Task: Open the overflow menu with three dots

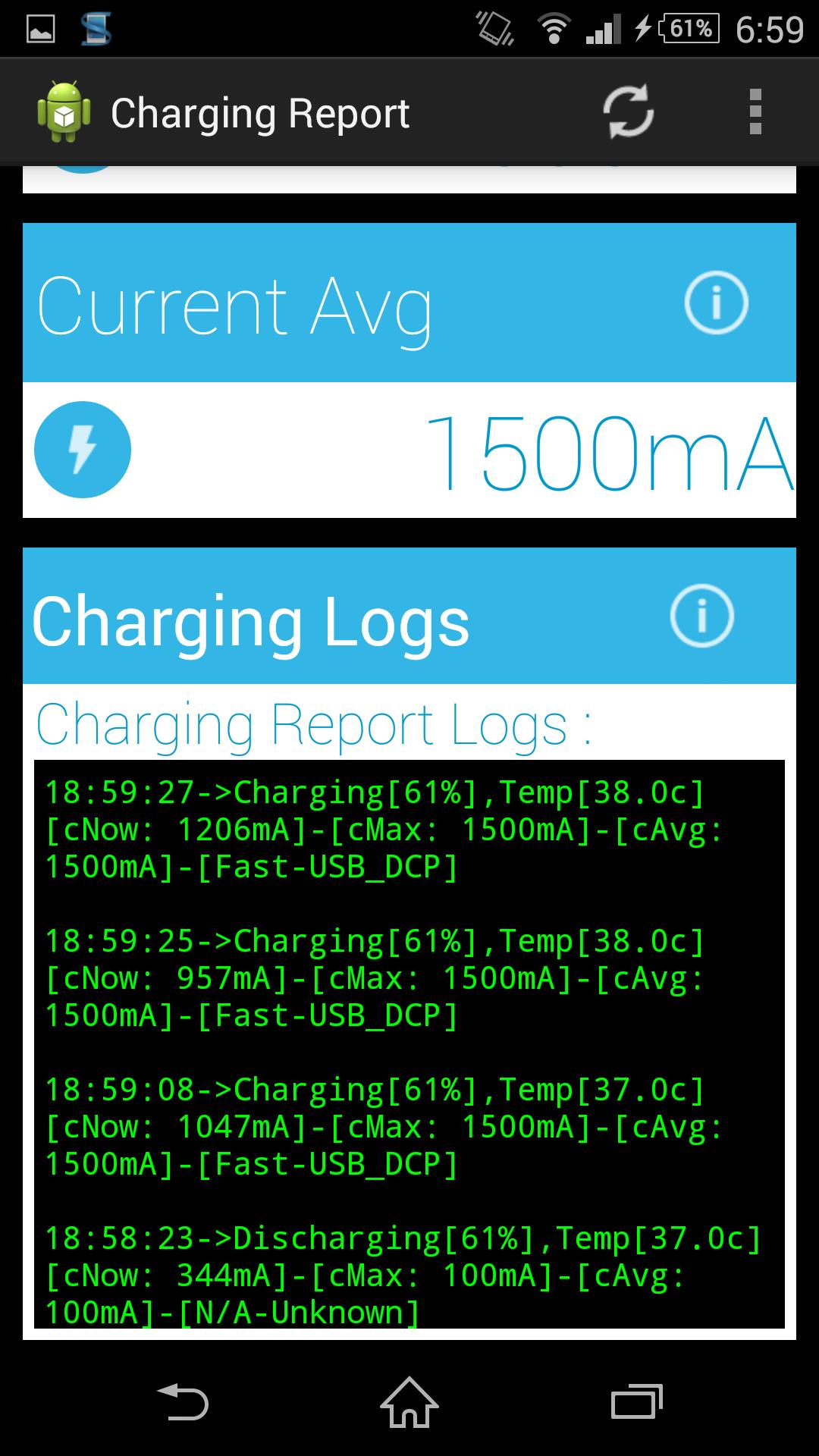Action: point(754,112)
